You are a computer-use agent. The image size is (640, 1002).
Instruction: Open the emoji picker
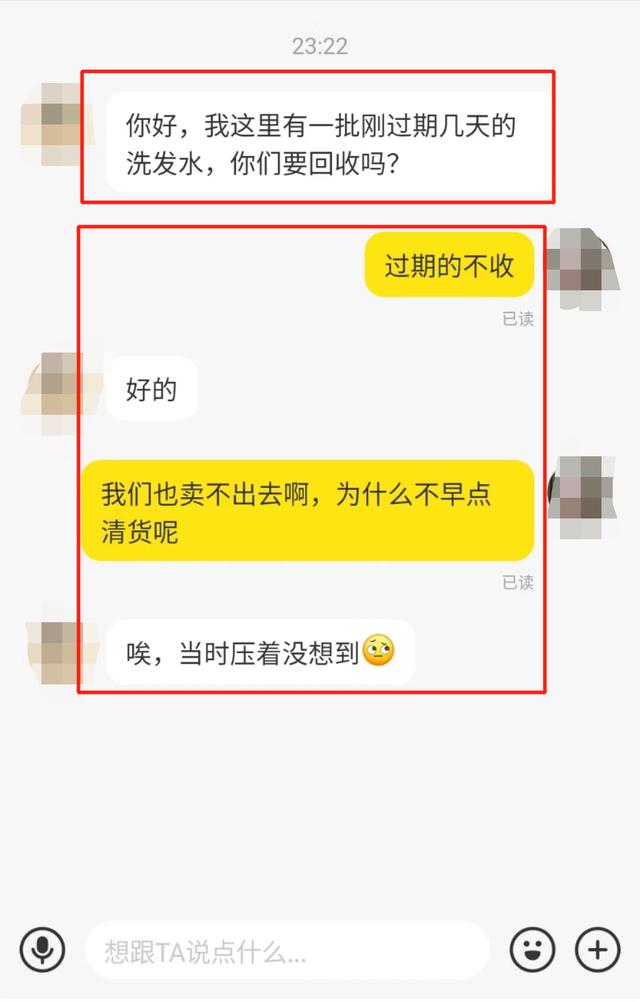click(x=533, y=949)
